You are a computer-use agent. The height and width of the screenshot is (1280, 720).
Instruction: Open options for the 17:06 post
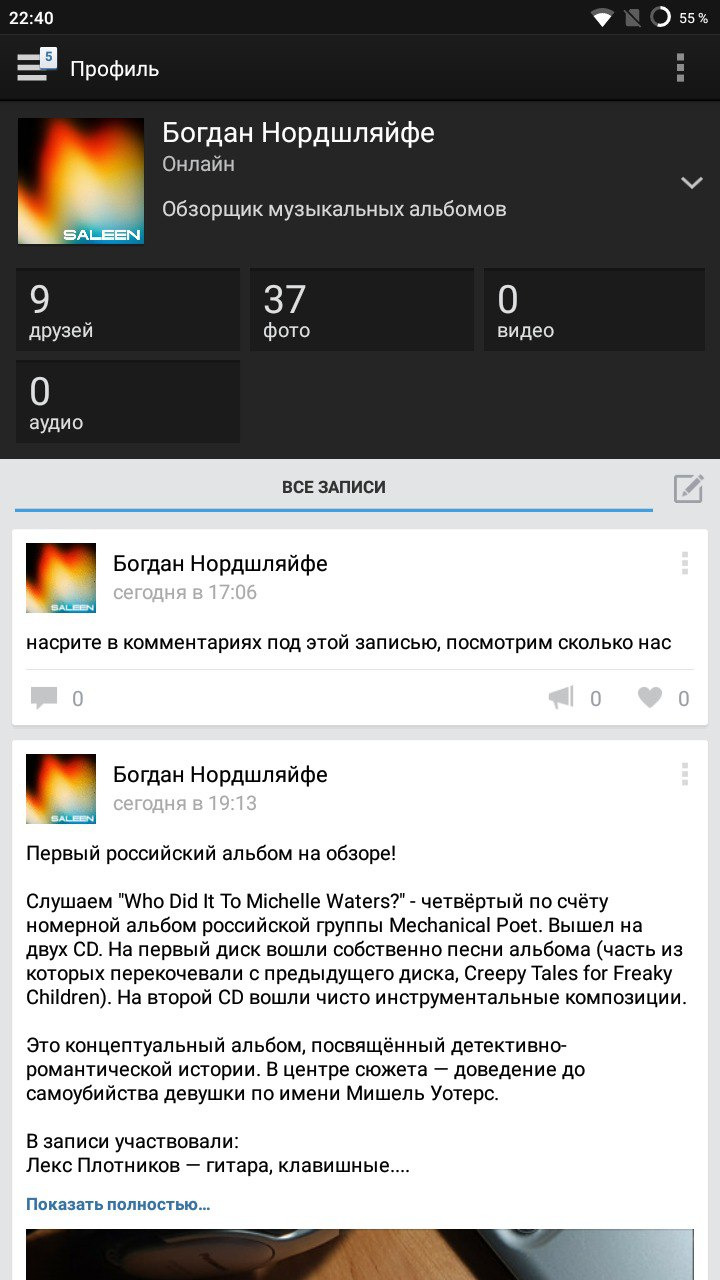click(x=685, y=564)
